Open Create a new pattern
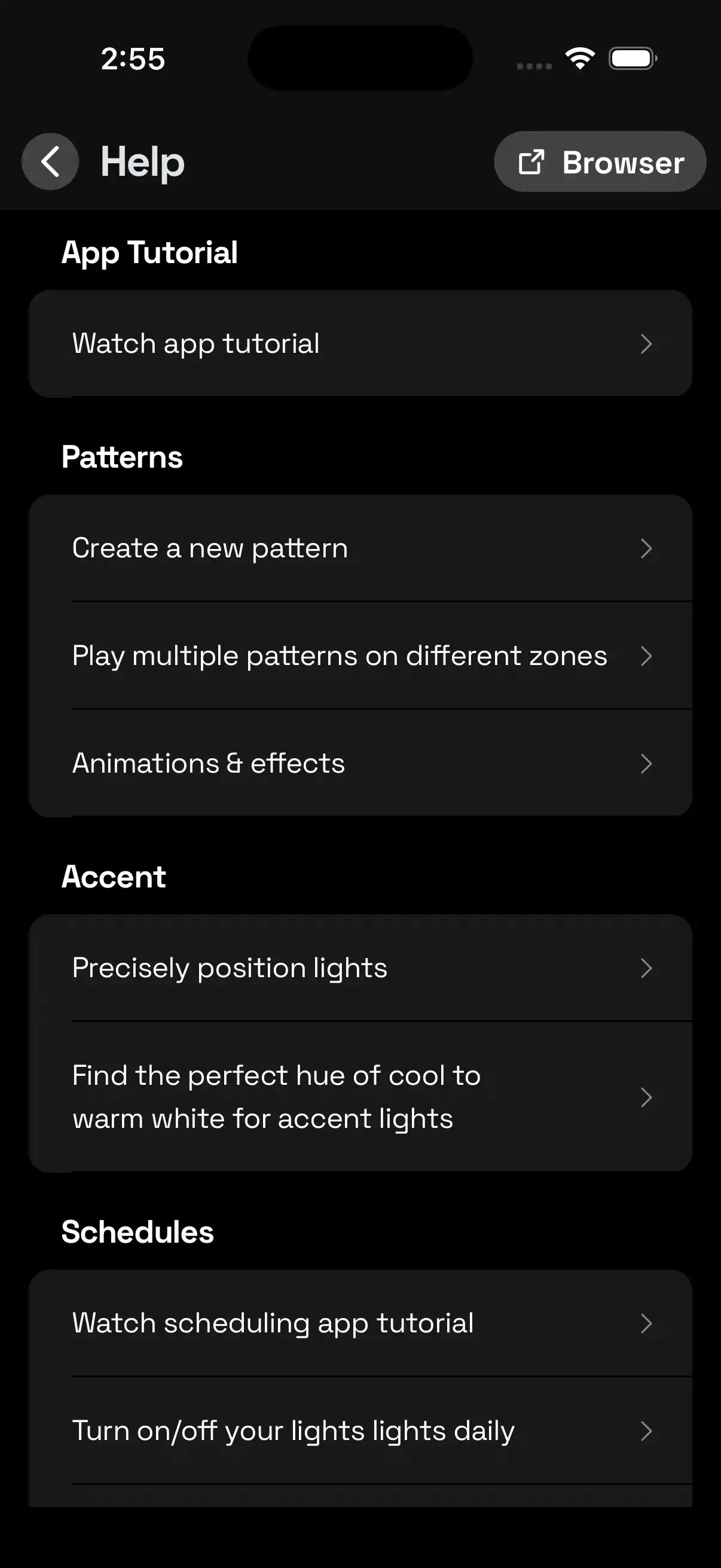This screenshot has width=721, height=1568. tap(360, 548)
